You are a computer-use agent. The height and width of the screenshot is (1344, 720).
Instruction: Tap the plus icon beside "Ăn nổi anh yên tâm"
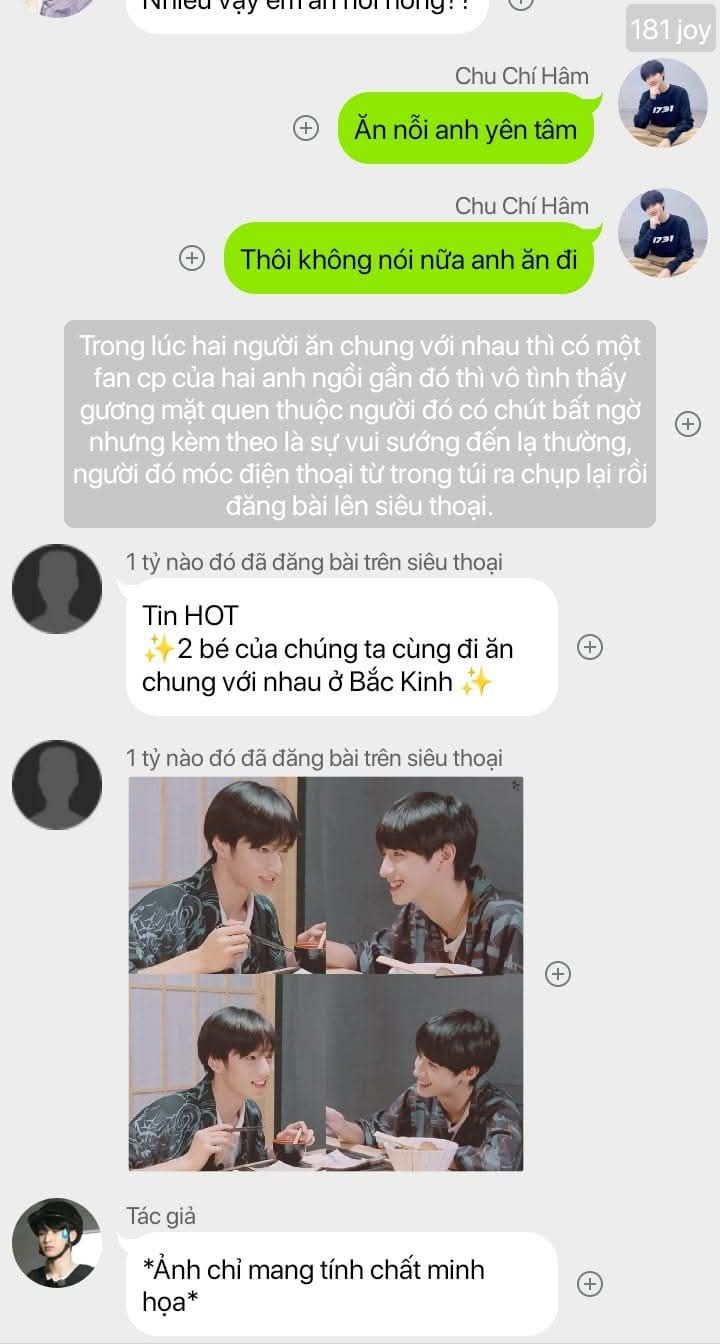[x=306, y=128]
